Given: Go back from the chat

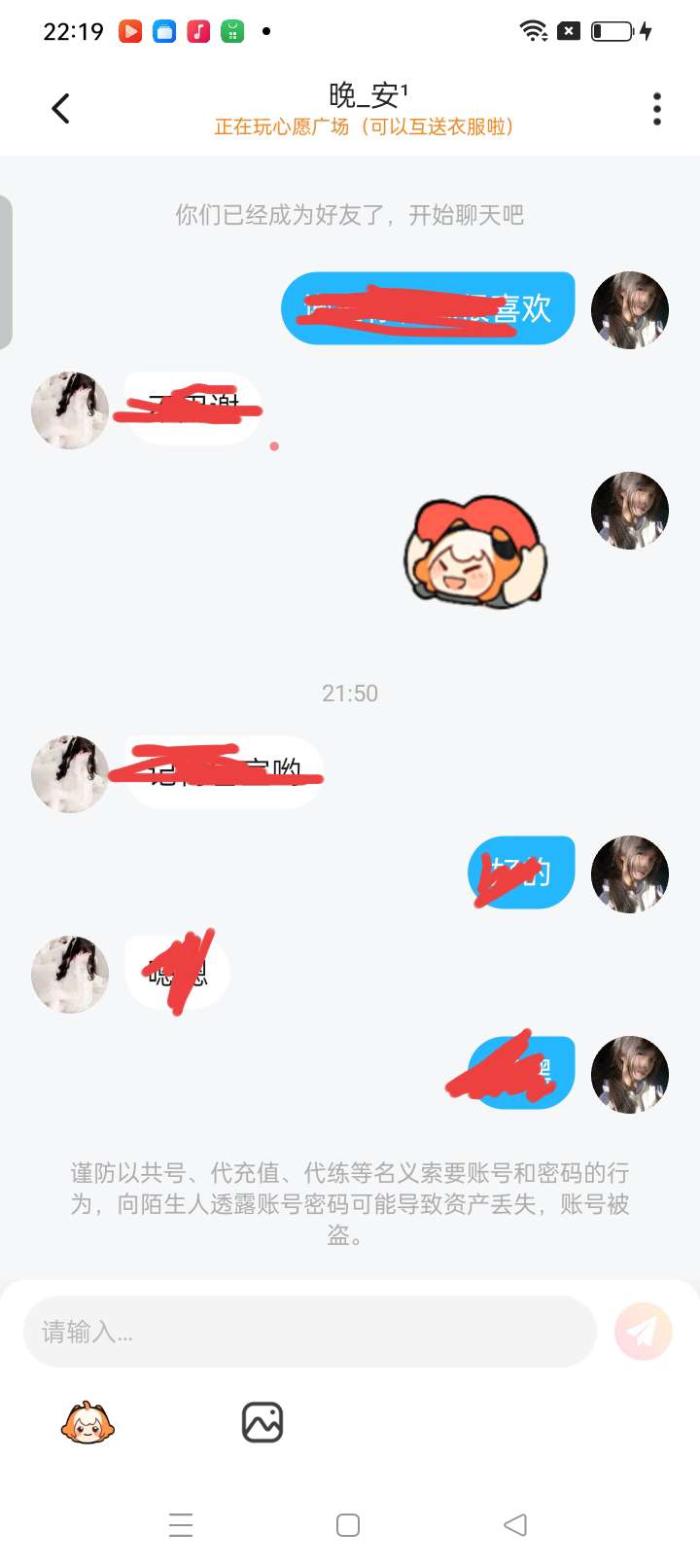Looking at the screenshot, I should coord(61,108).
